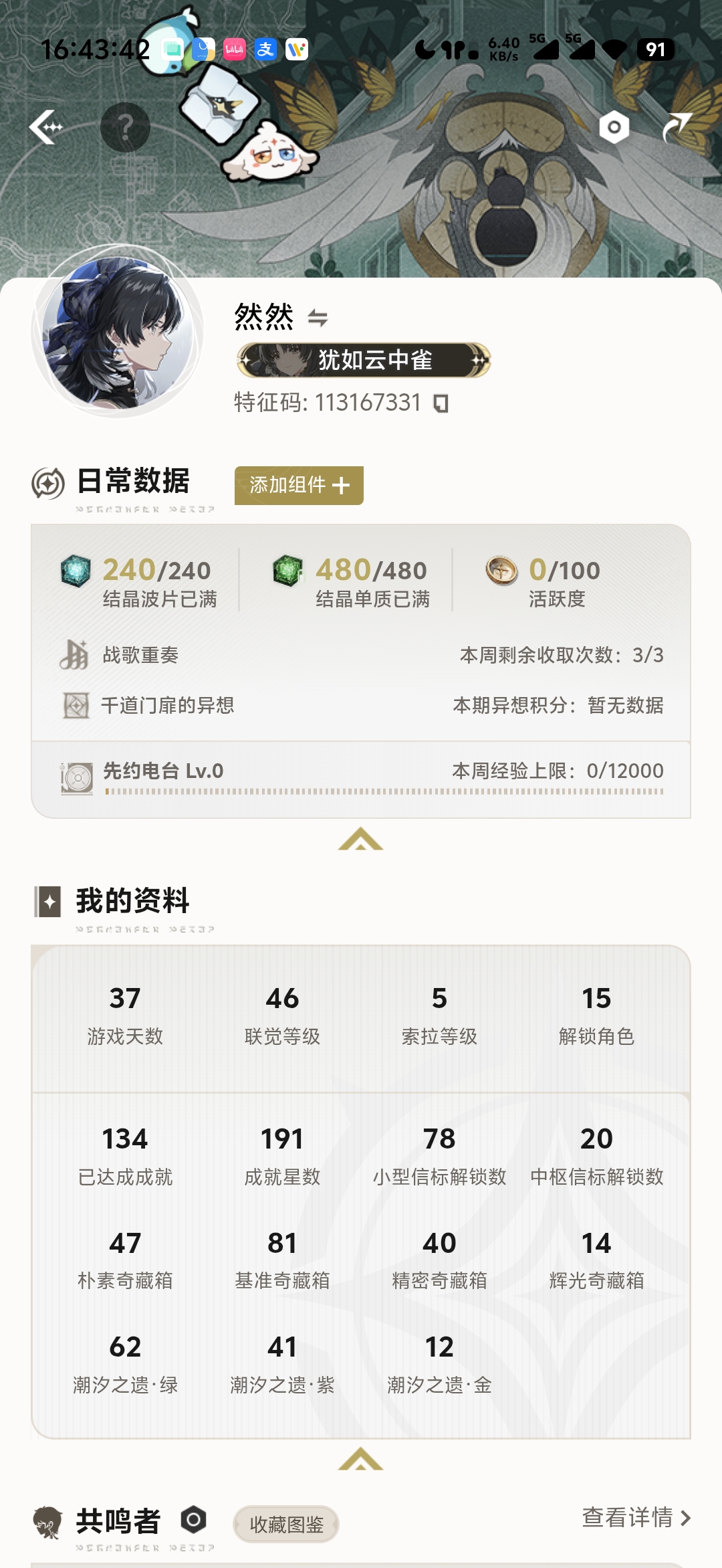Collapse the 日常数据 section
This screenshot has width=722, height=1568.
[360, 839]
